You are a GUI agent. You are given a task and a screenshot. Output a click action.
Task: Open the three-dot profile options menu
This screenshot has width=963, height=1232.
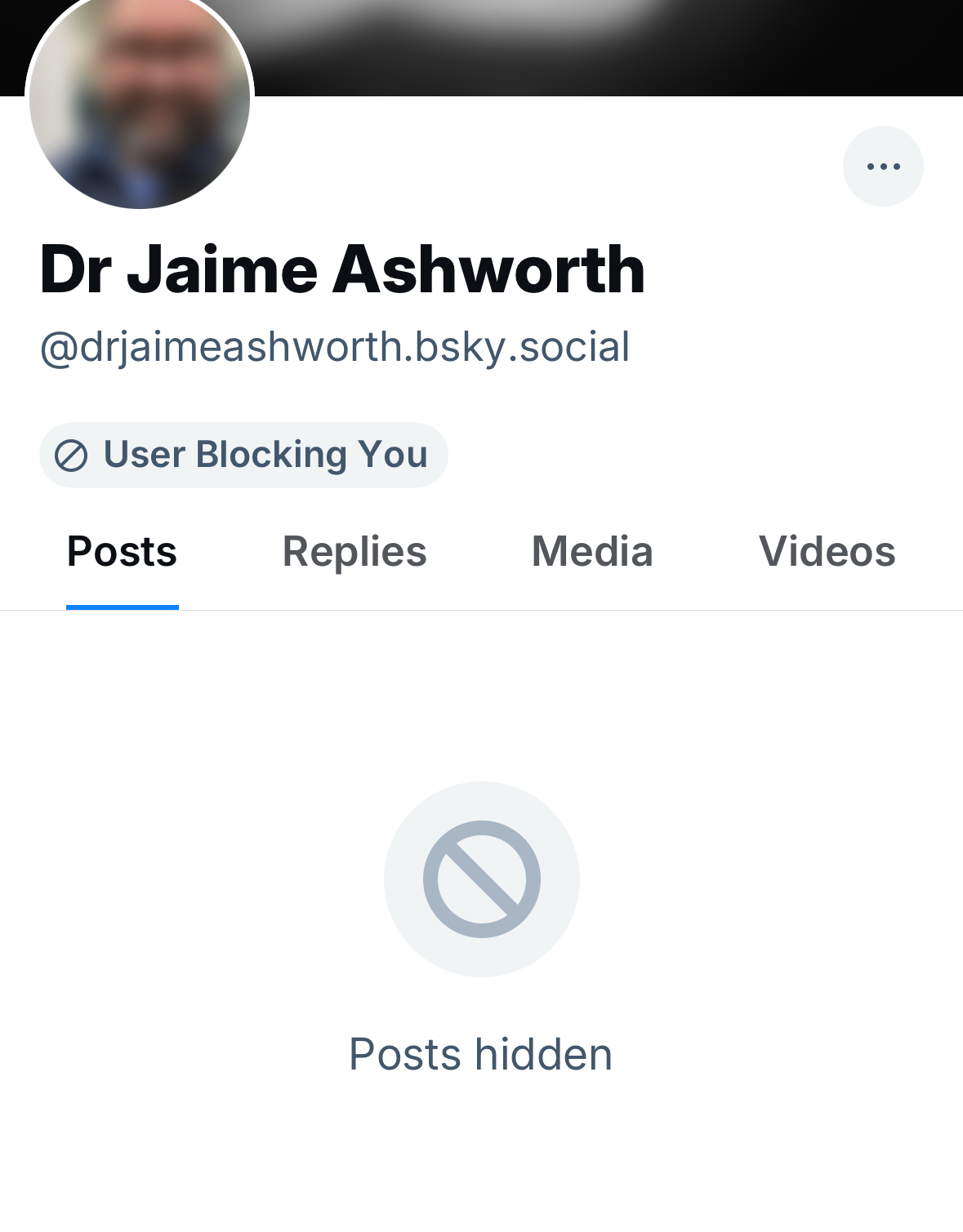pos(883,167)
